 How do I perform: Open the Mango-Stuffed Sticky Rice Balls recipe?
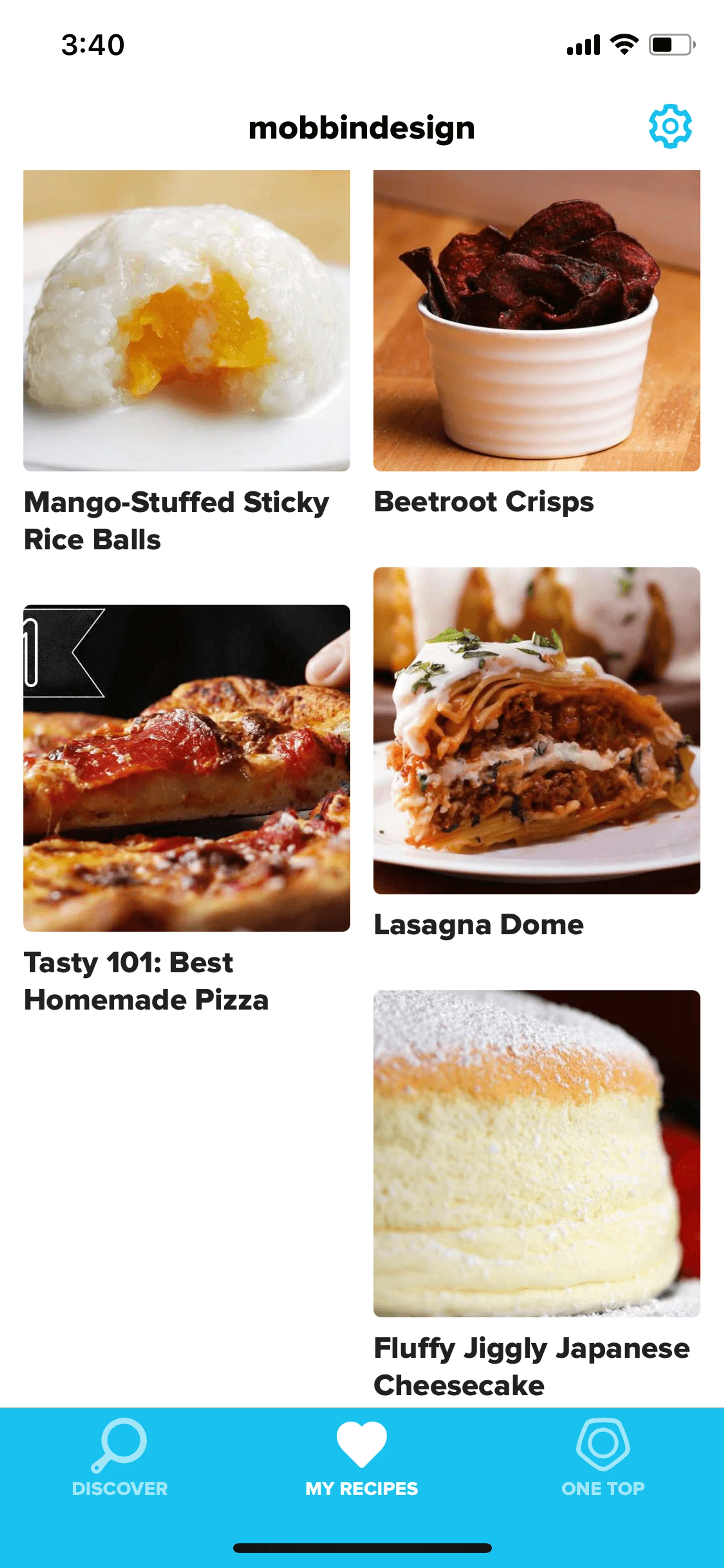(x=186, y=321)
